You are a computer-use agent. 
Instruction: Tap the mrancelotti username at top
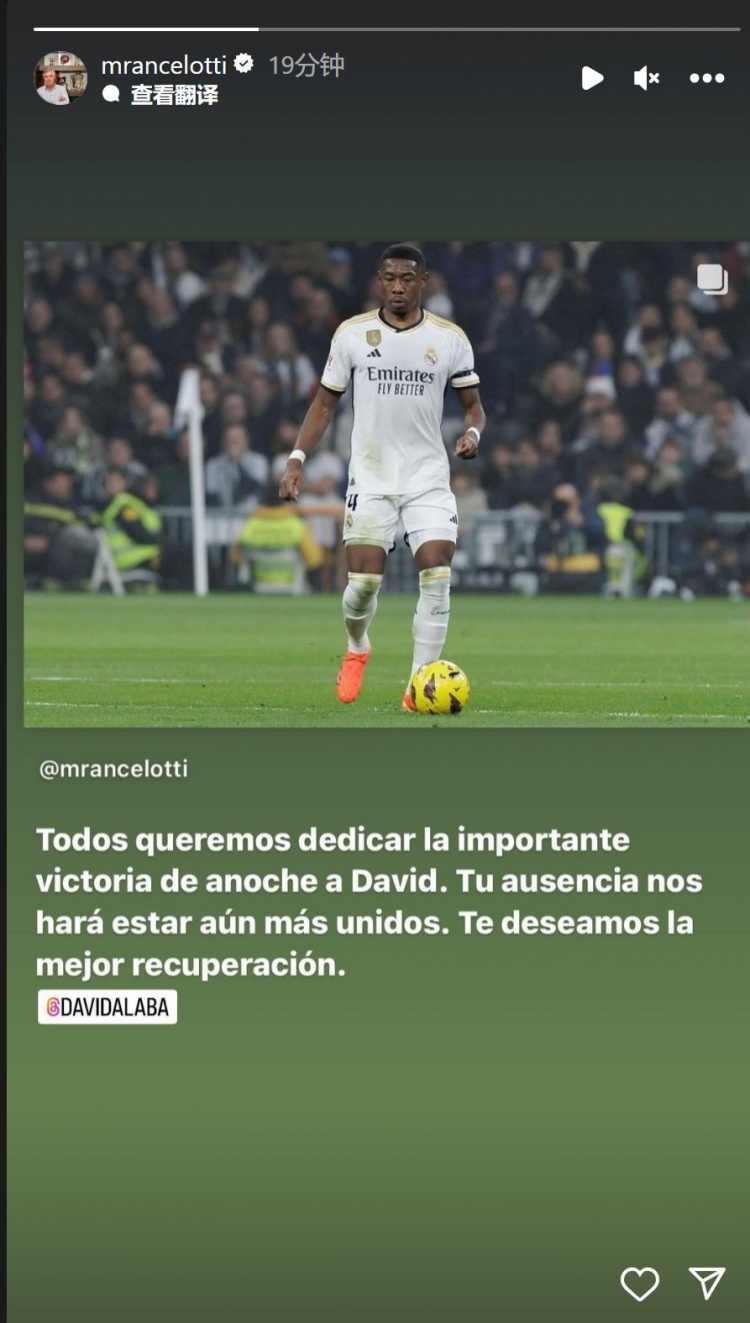pyautogui.click(x=164, y=66)
